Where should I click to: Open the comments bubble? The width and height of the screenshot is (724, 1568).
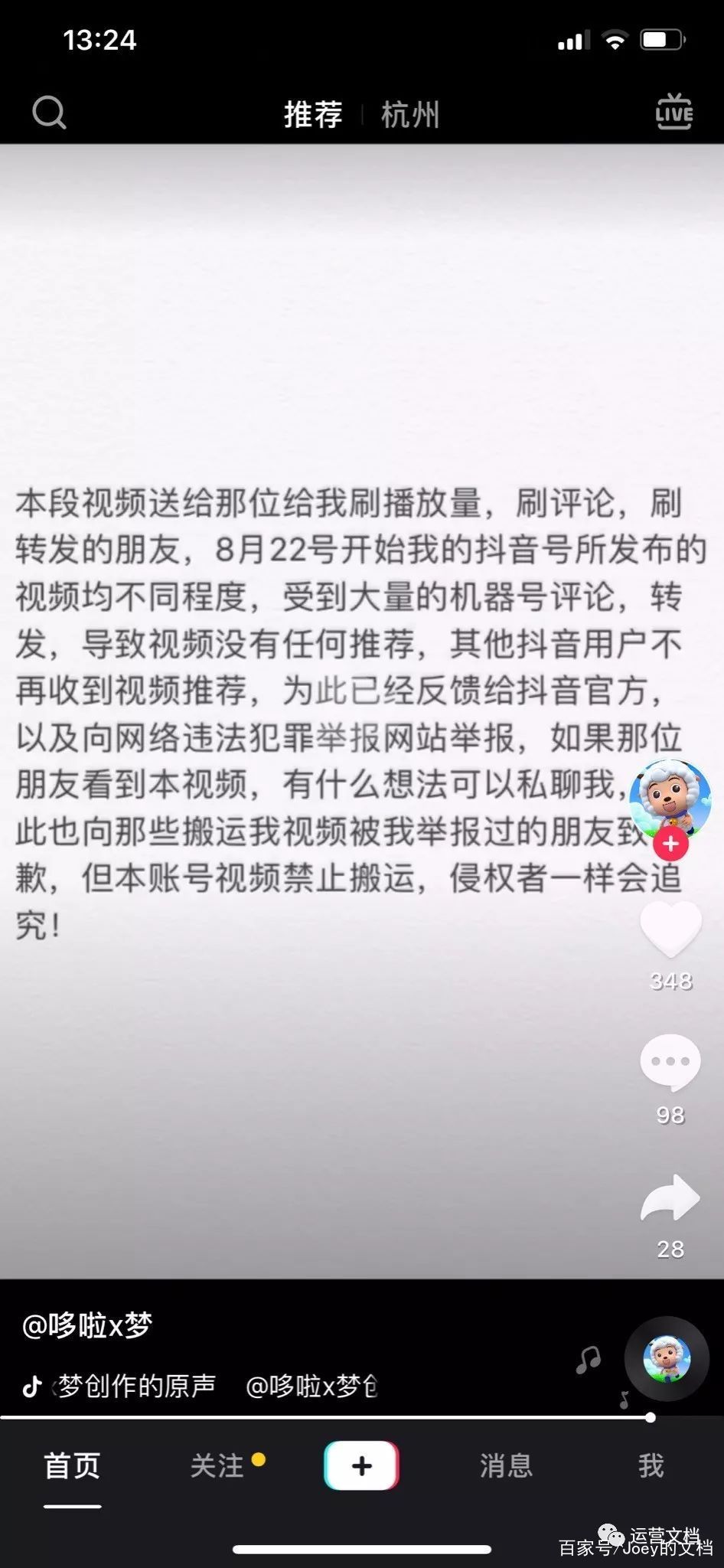(x=670, y=1062)
